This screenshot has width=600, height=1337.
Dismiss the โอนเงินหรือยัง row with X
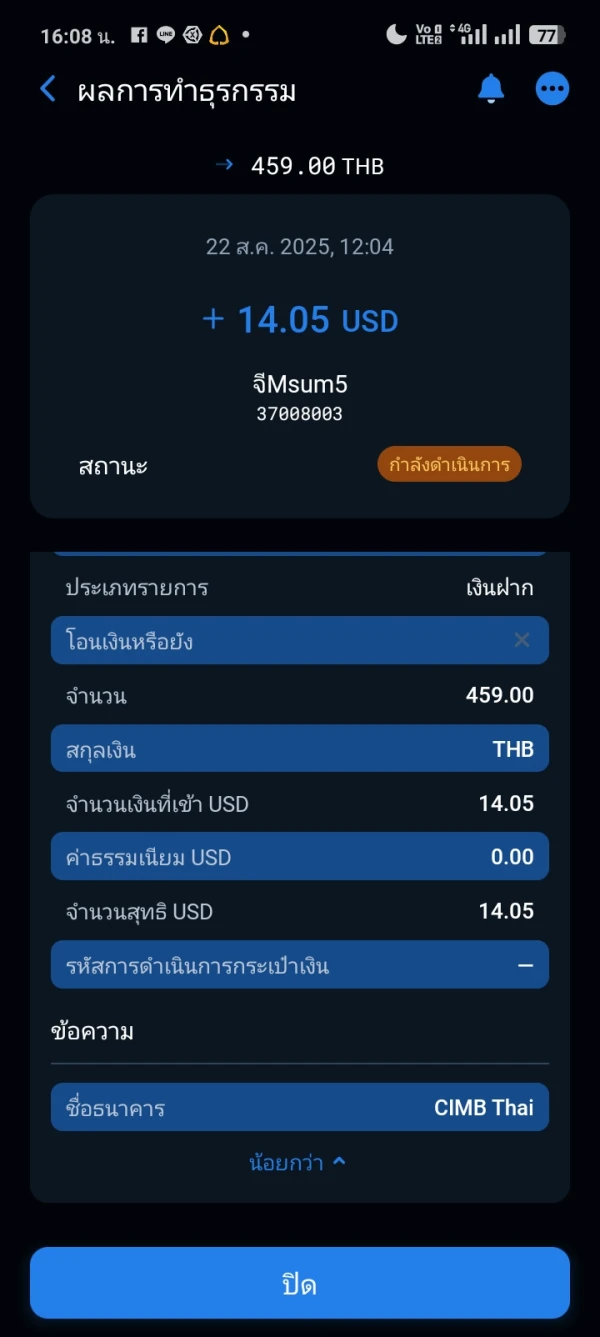pos(522,640)
